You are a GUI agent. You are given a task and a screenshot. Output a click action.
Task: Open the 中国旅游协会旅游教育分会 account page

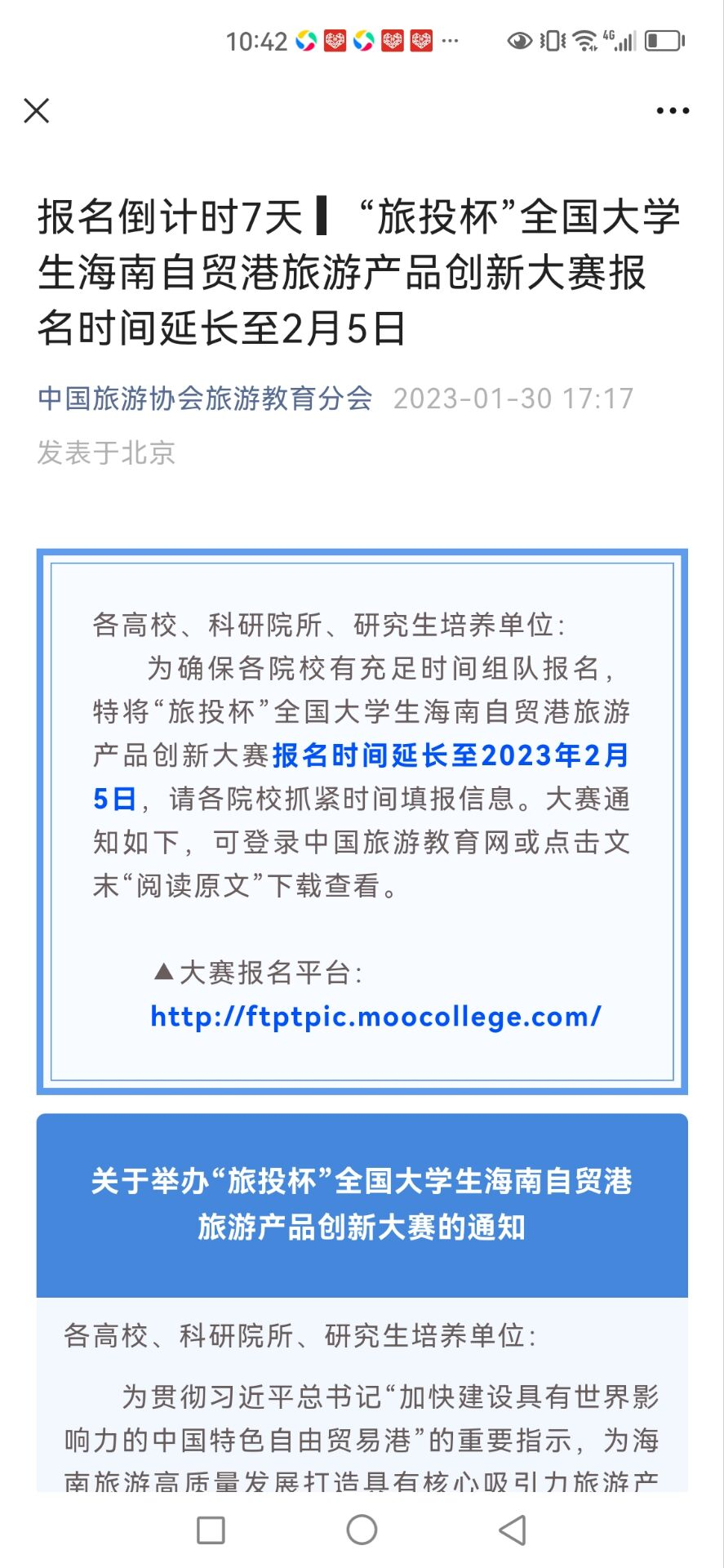[205, 399]
